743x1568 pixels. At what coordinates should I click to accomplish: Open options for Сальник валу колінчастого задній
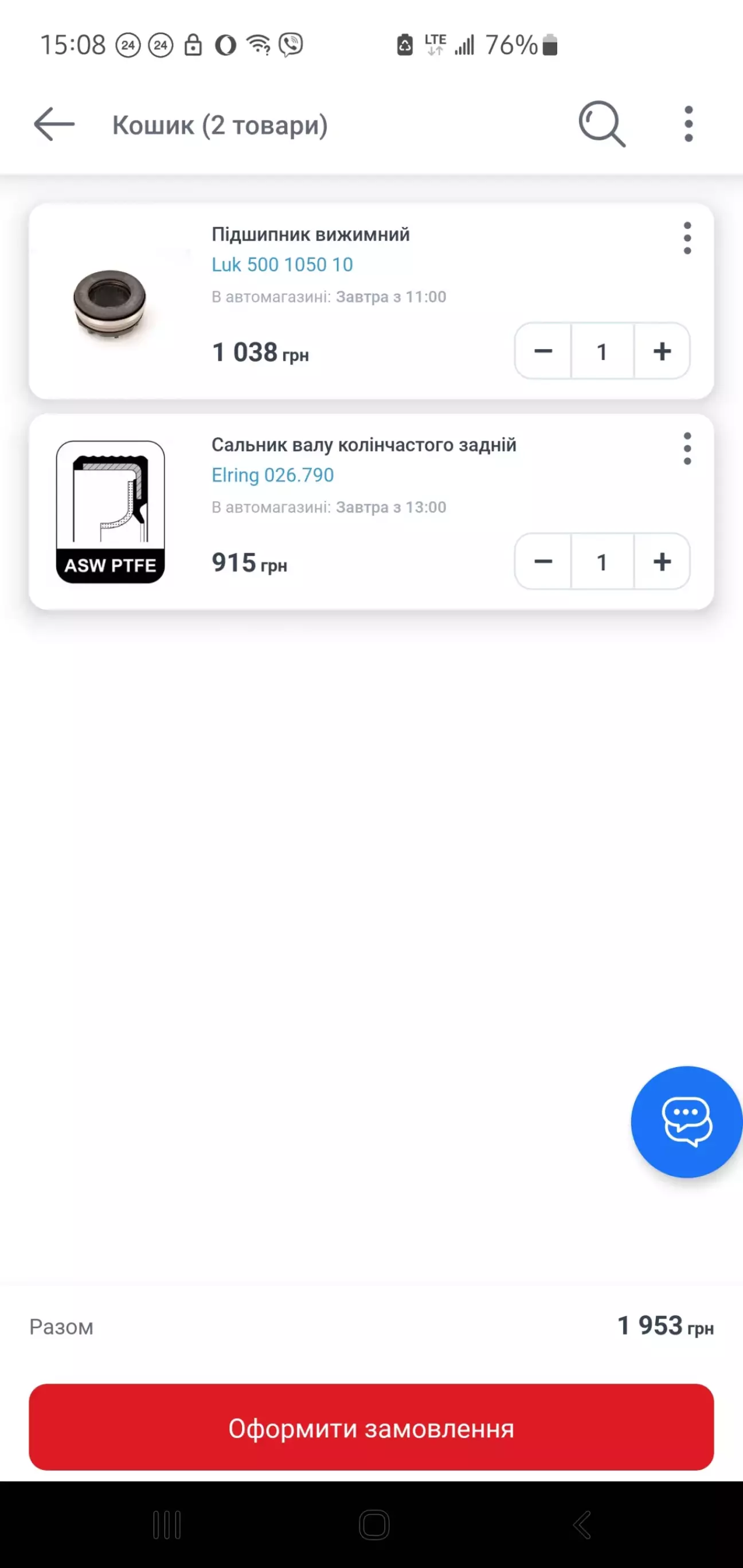pyautogui.click(x=687, y=449)
